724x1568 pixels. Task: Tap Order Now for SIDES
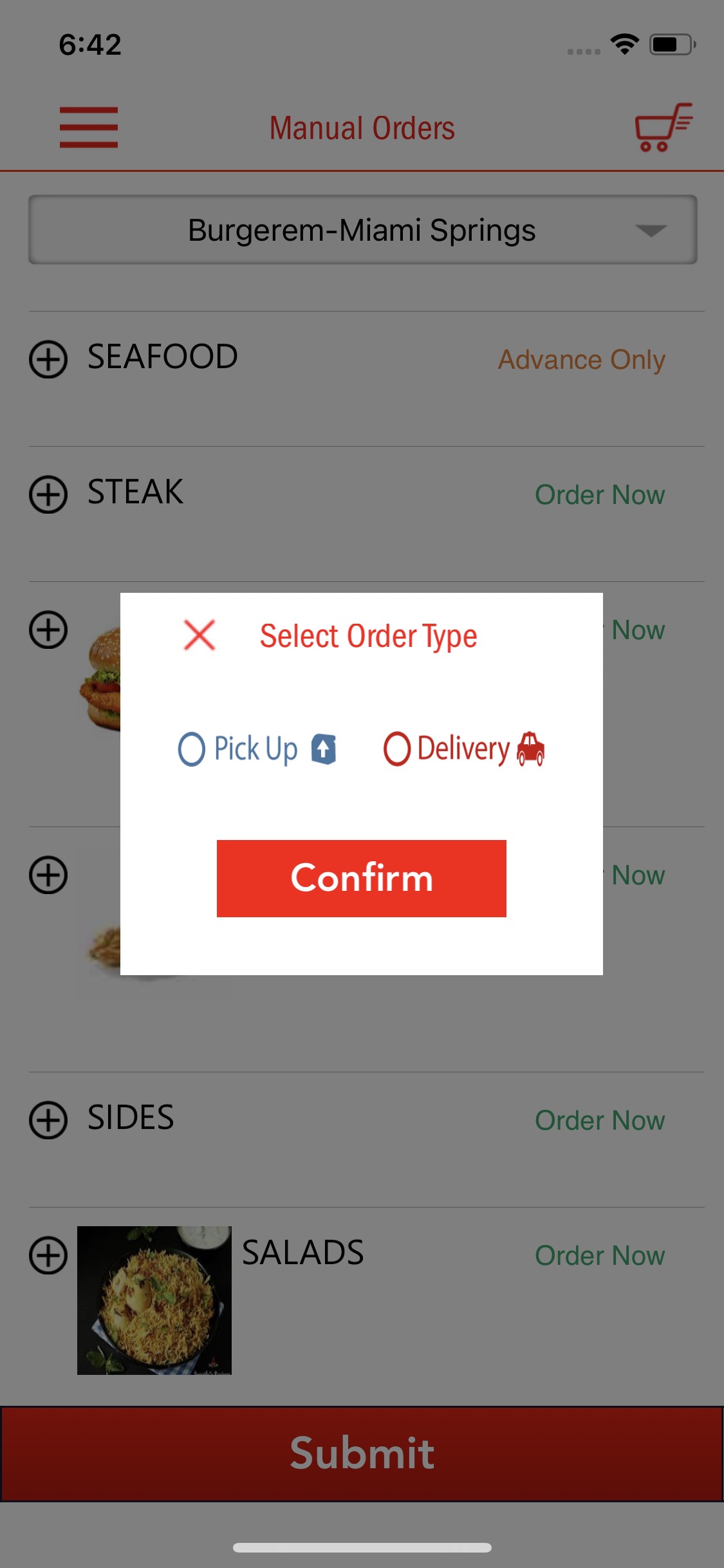pyautogui.click(x=599, y=1121)
